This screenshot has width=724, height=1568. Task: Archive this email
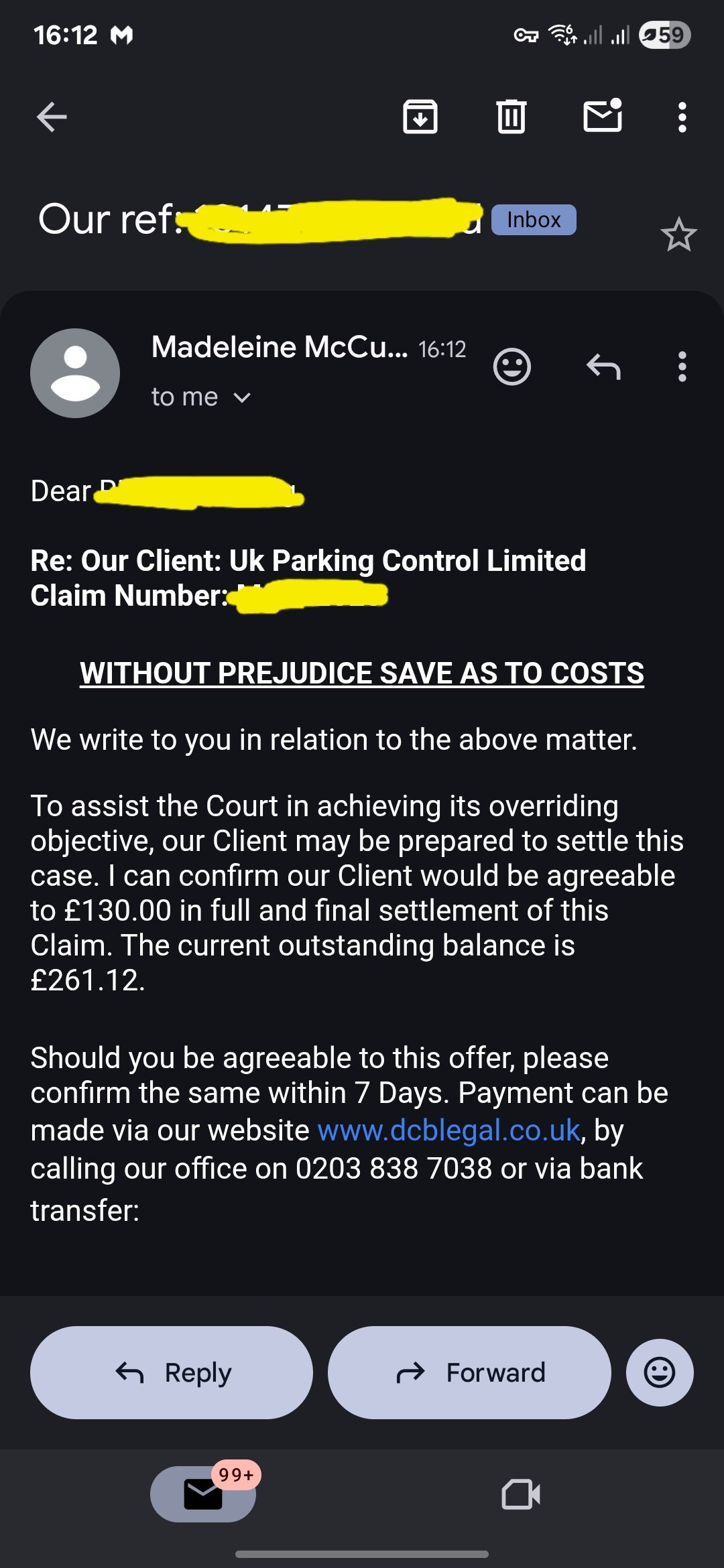[420, 117]
